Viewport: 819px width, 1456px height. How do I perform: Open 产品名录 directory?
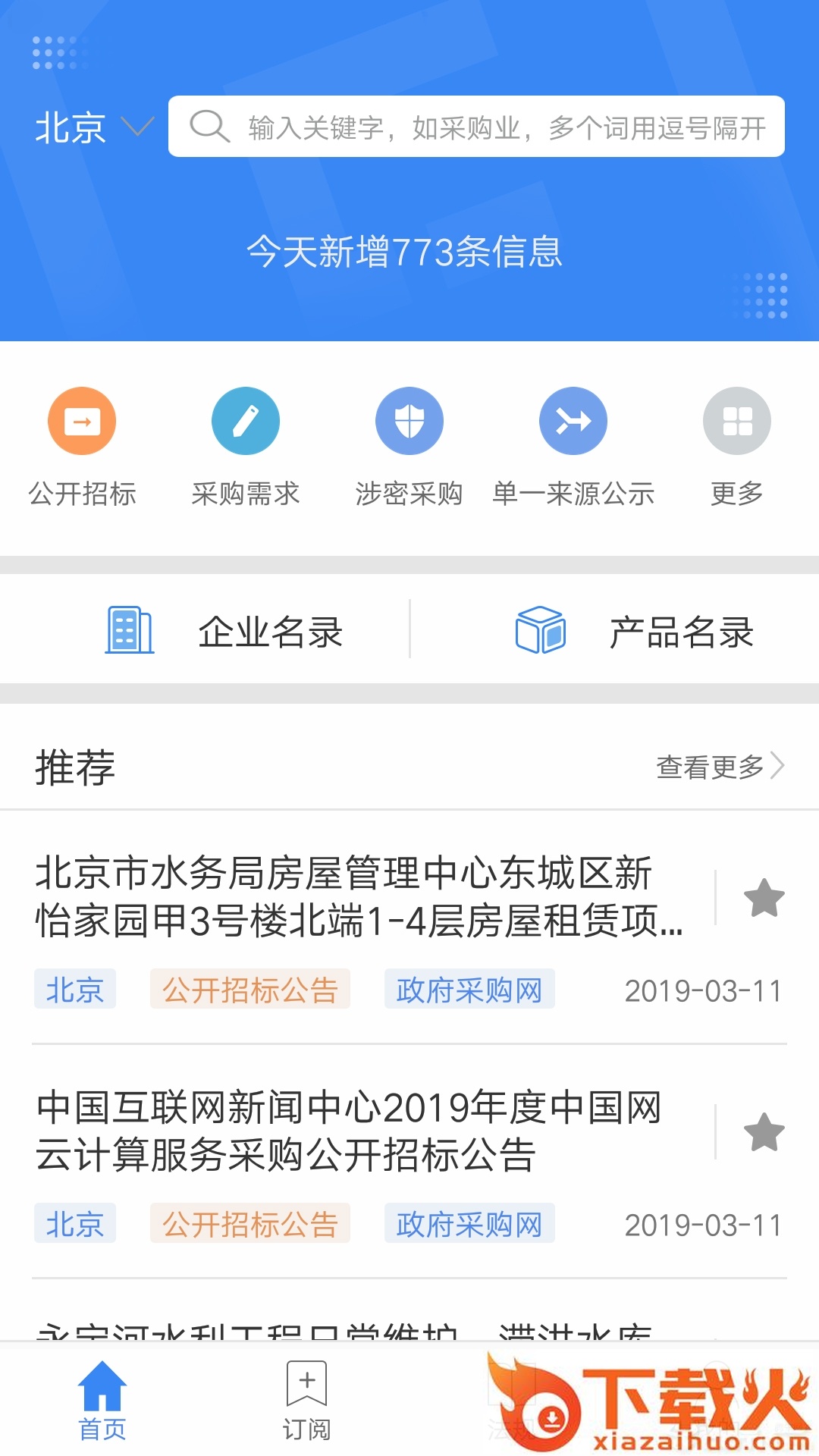pos(635,631)
